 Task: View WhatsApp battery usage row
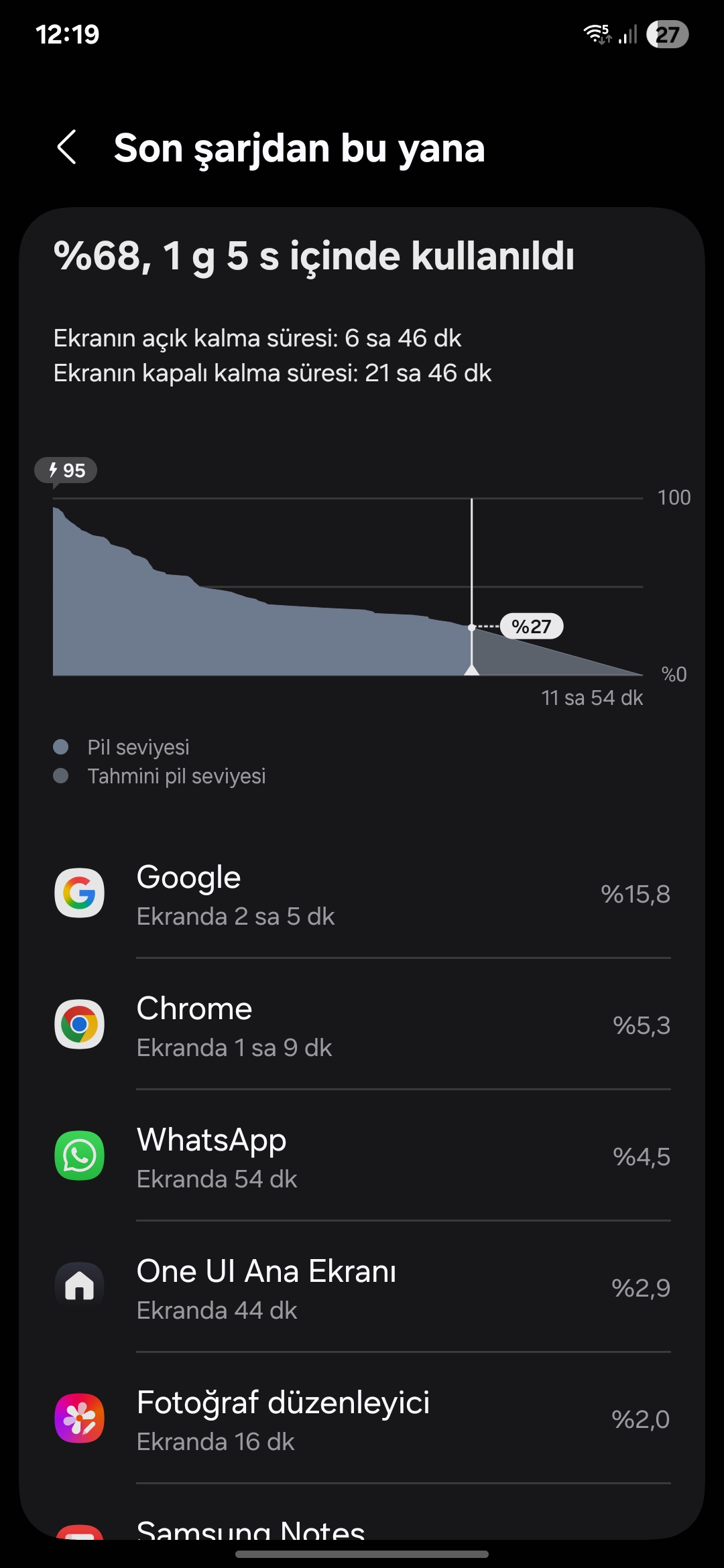pos(362,1156)
